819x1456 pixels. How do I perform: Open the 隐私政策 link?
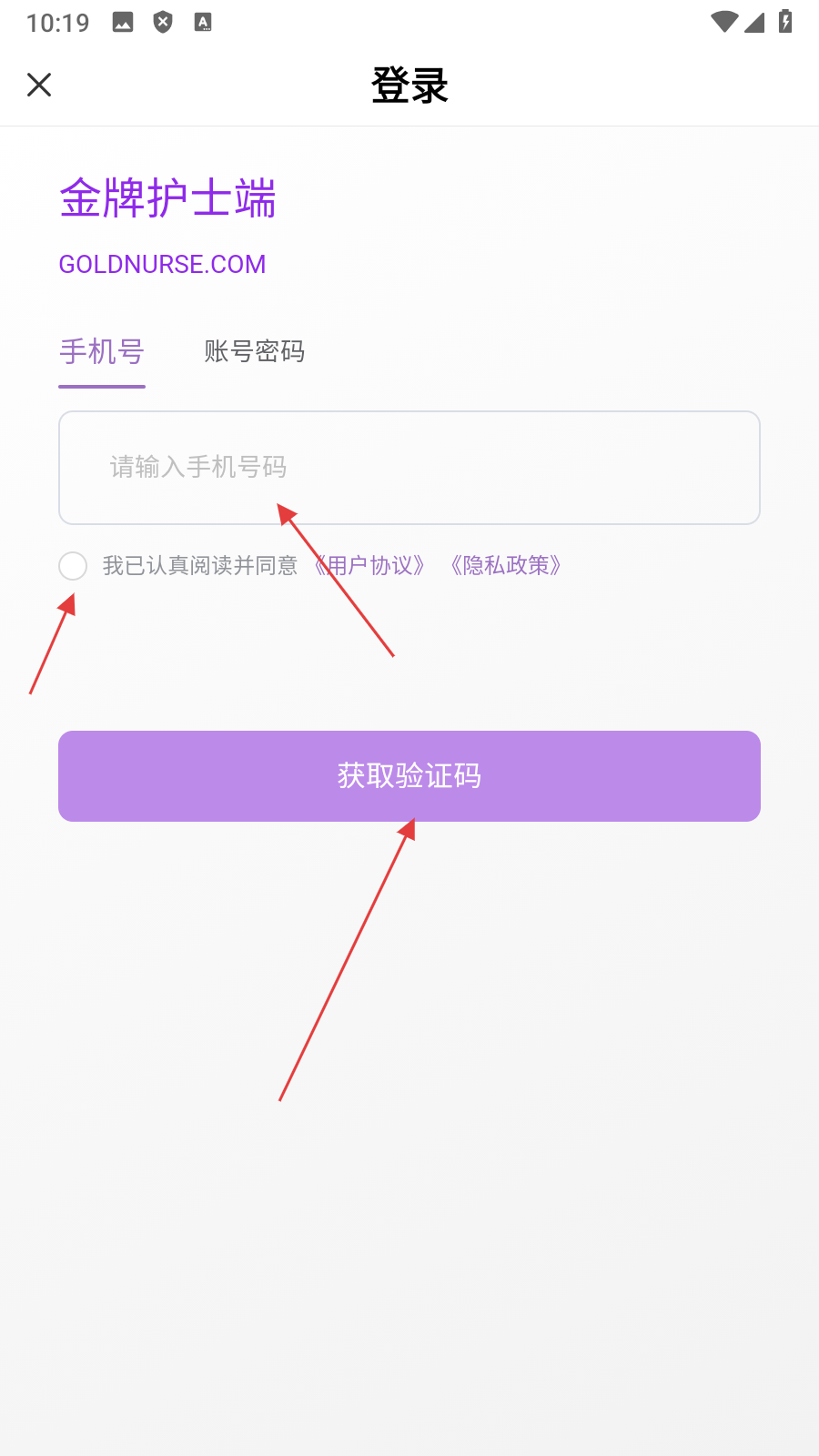coord(506,566)
